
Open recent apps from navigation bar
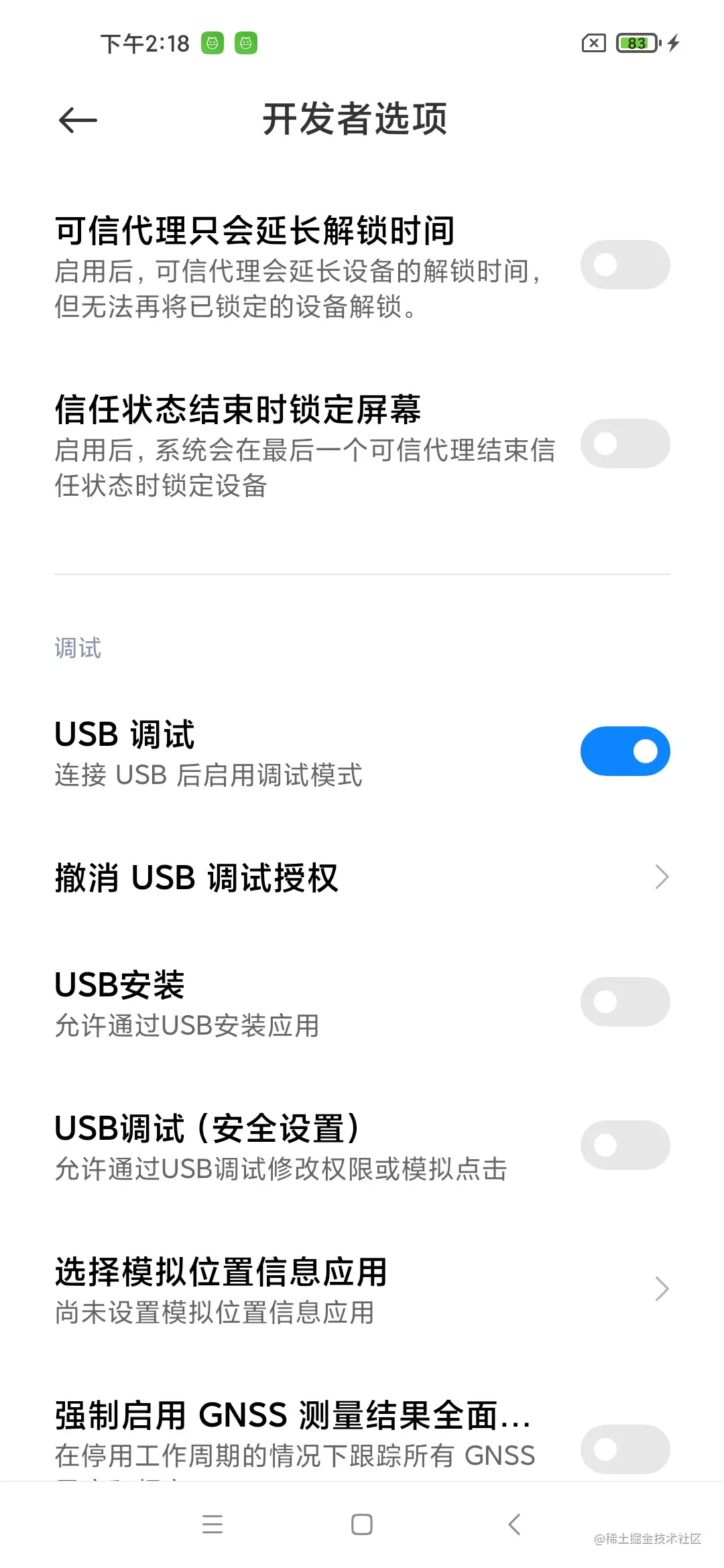tap(213, 1524)
